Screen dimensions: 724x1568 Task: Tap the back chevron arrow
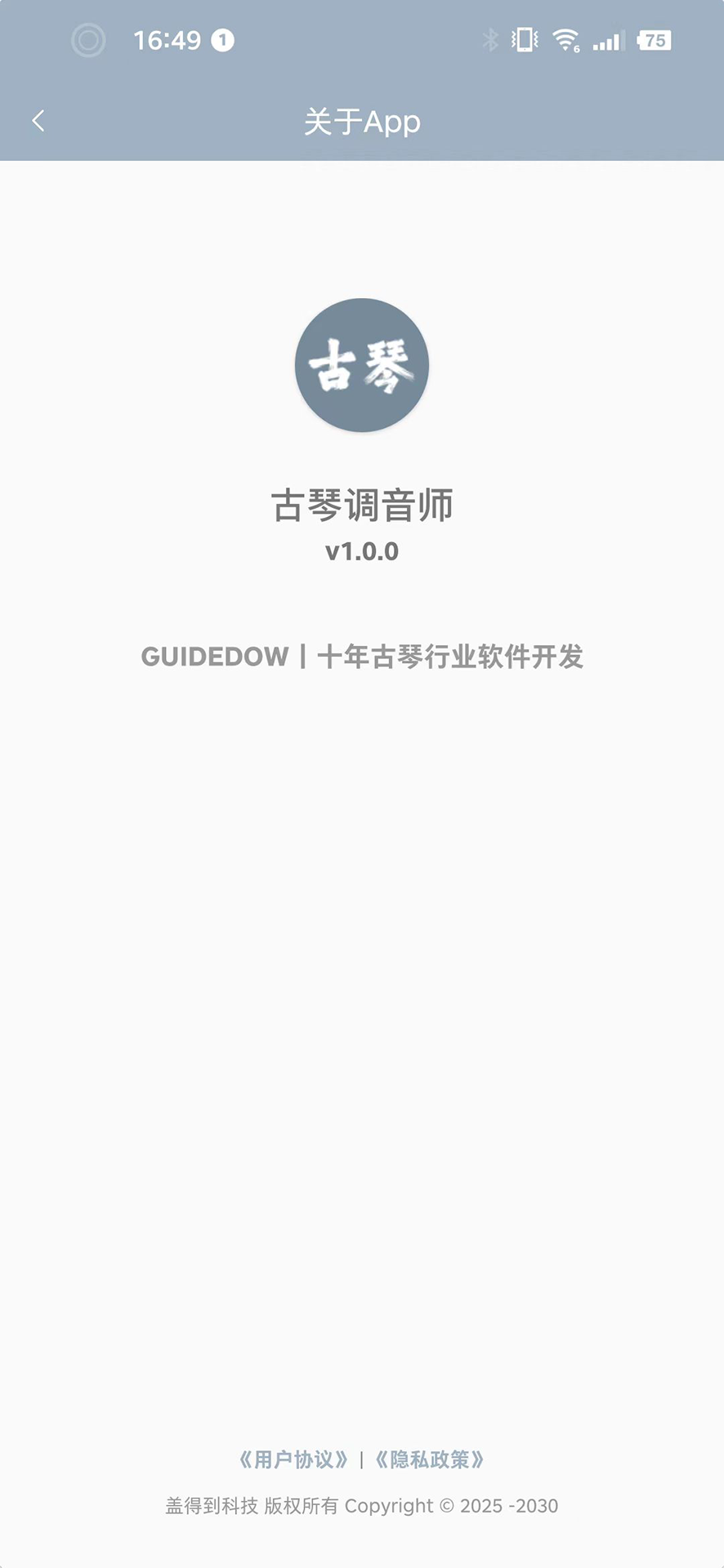click(x=38, y=121)
